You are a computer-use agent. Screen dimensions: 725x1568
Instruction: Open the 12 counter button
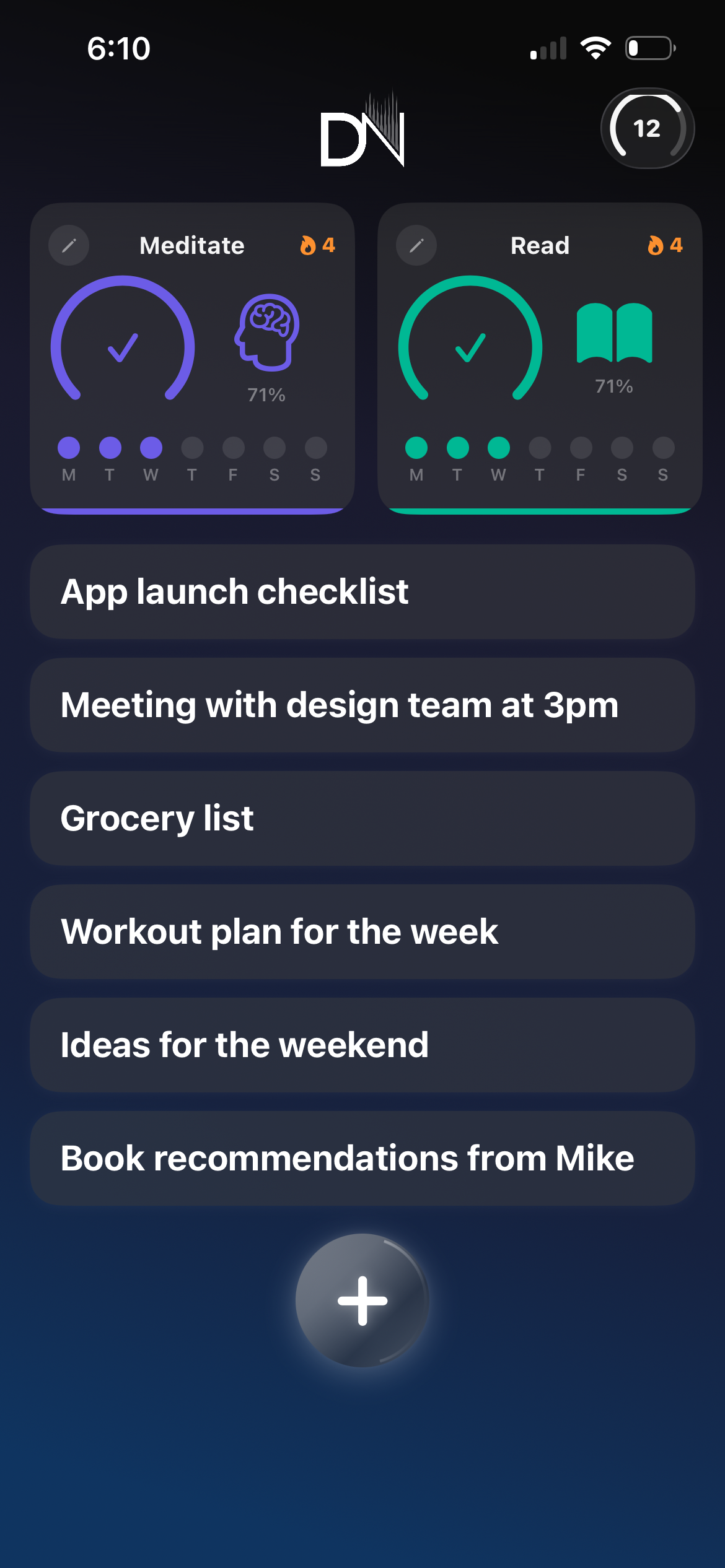647,128
